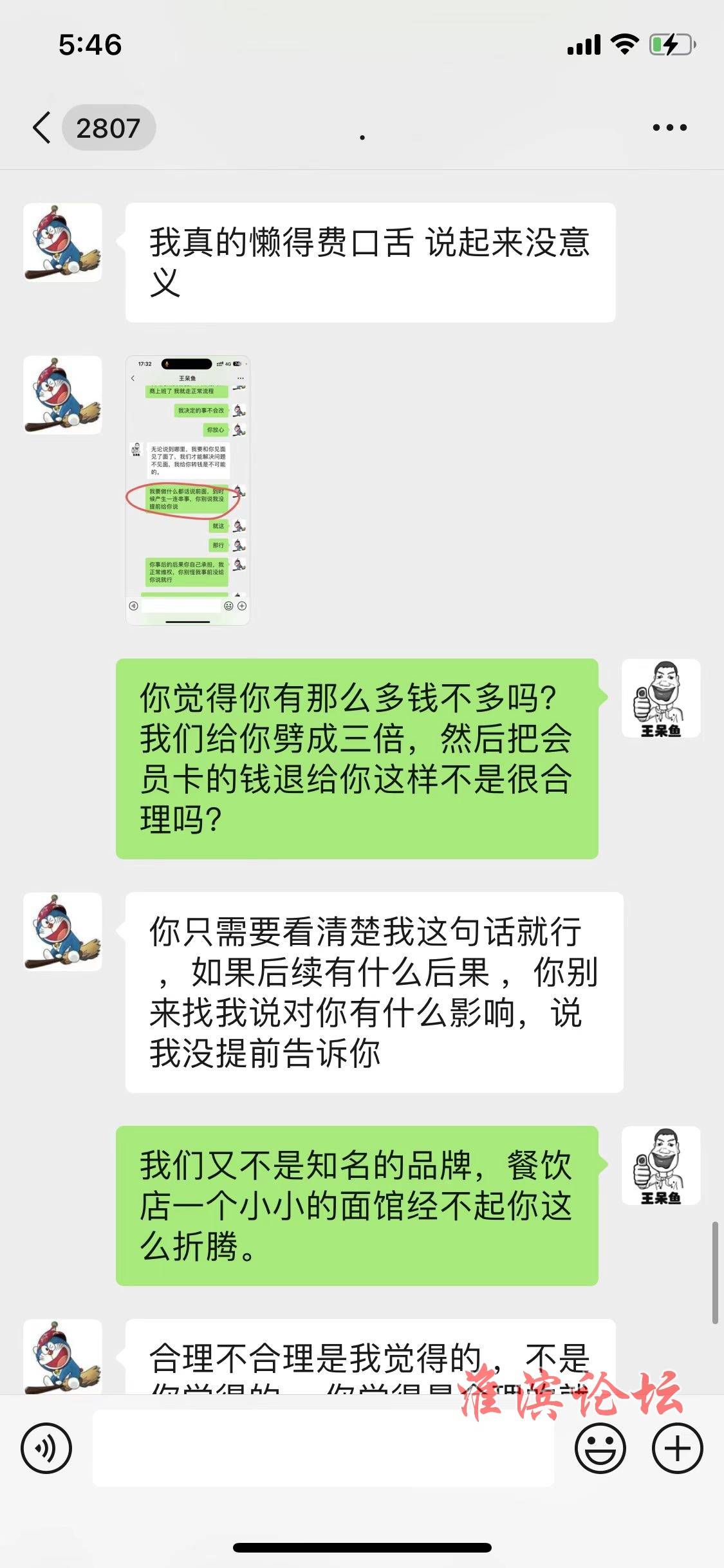Open the plus attachment menu

(677, 1449)
